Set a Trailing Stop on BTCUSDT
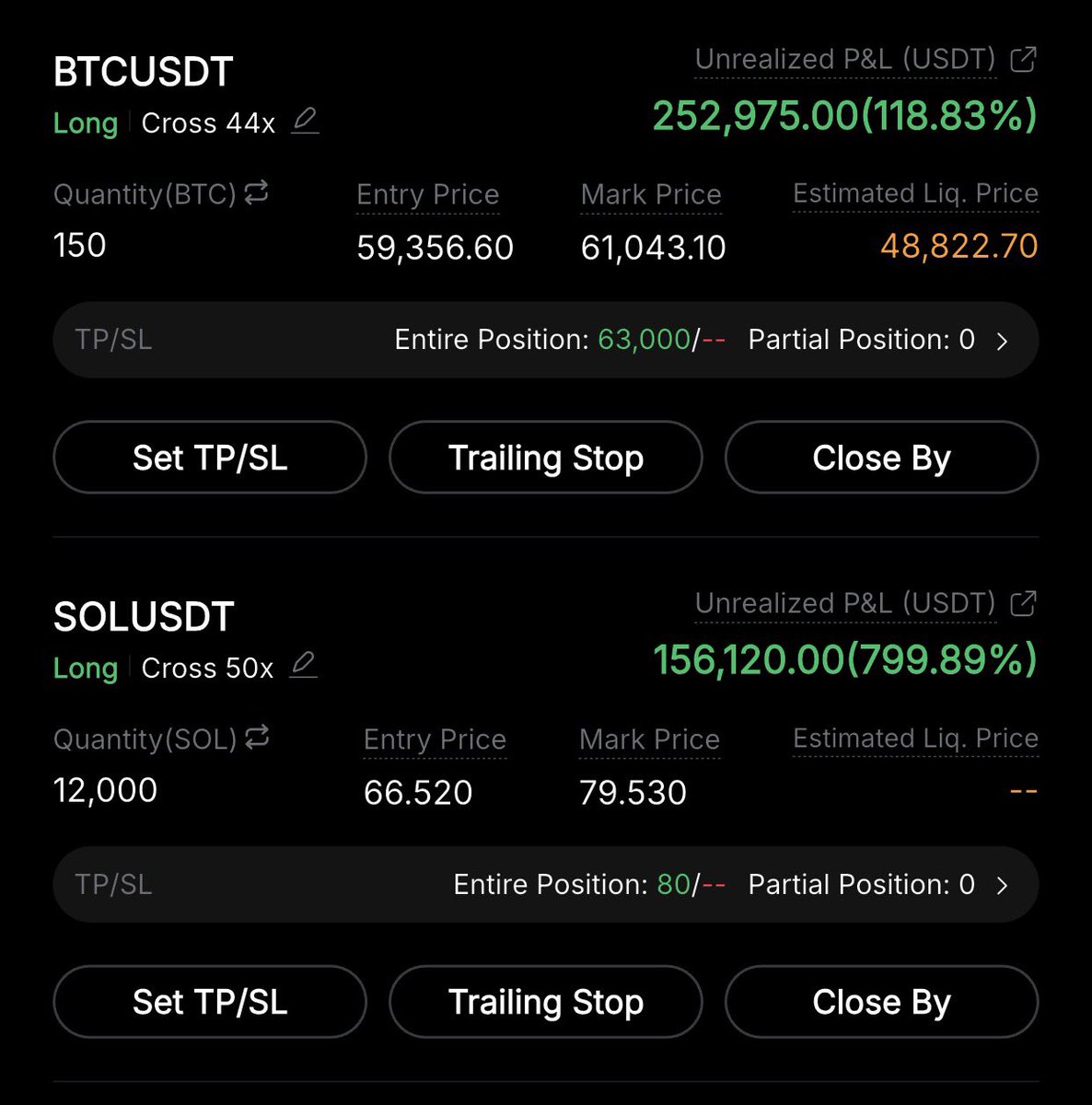Viewport: 1092px width, 1105px height. (x=546, y=458)
